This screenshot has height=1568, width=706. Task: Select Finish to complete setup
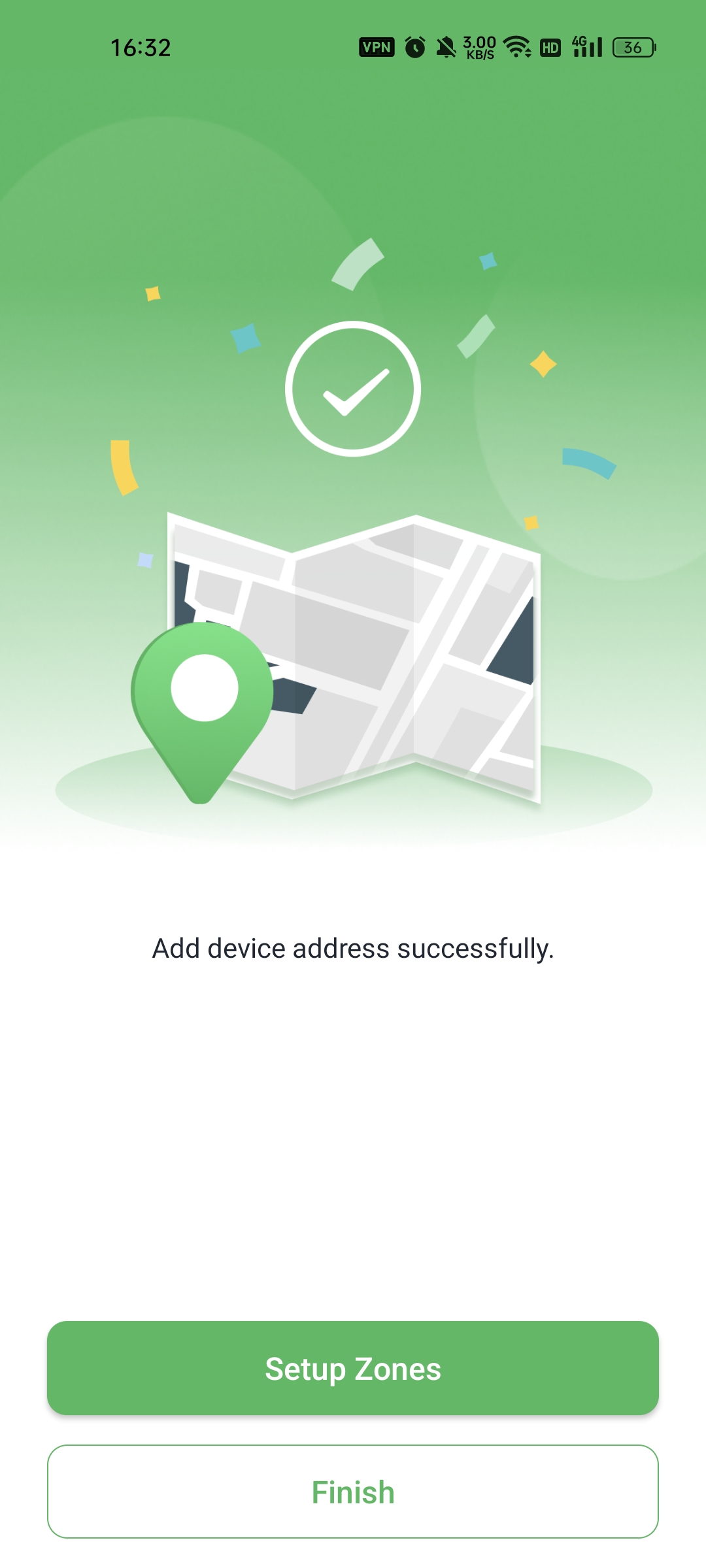pos(353,1492)
